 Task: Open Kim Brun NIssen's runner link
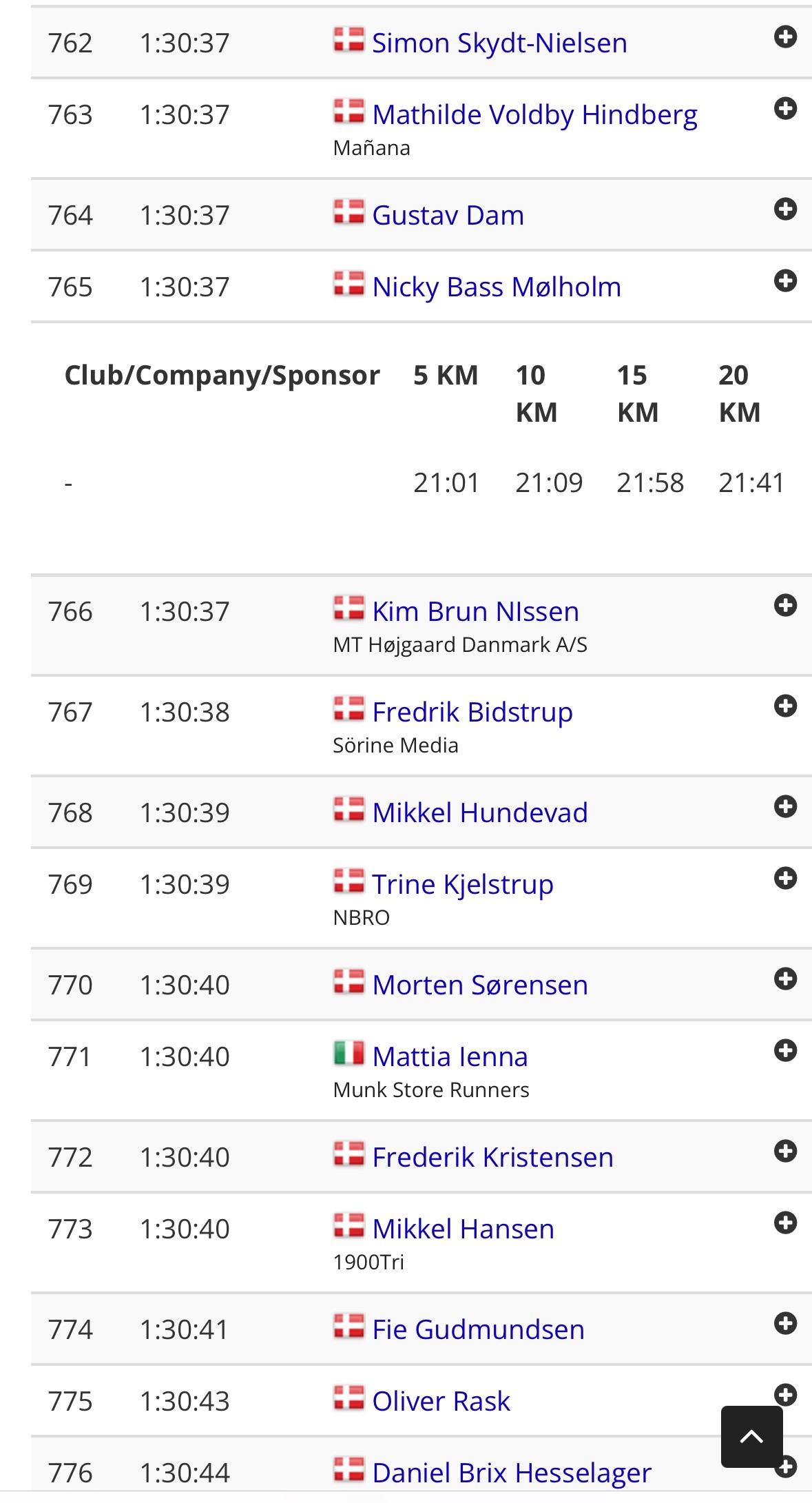click(x=475, y=611)
